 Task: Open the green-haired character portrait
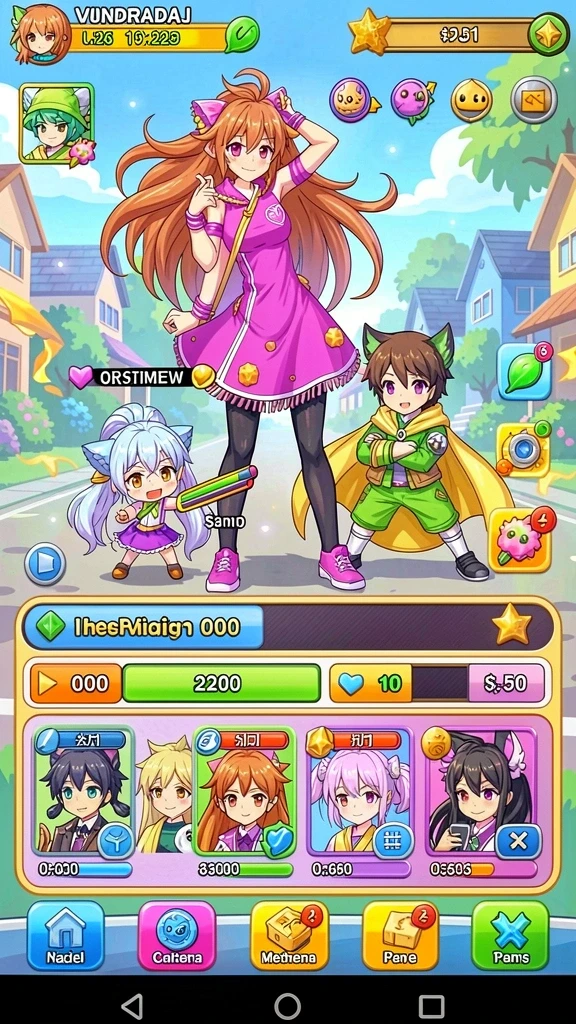coord(57,123)
